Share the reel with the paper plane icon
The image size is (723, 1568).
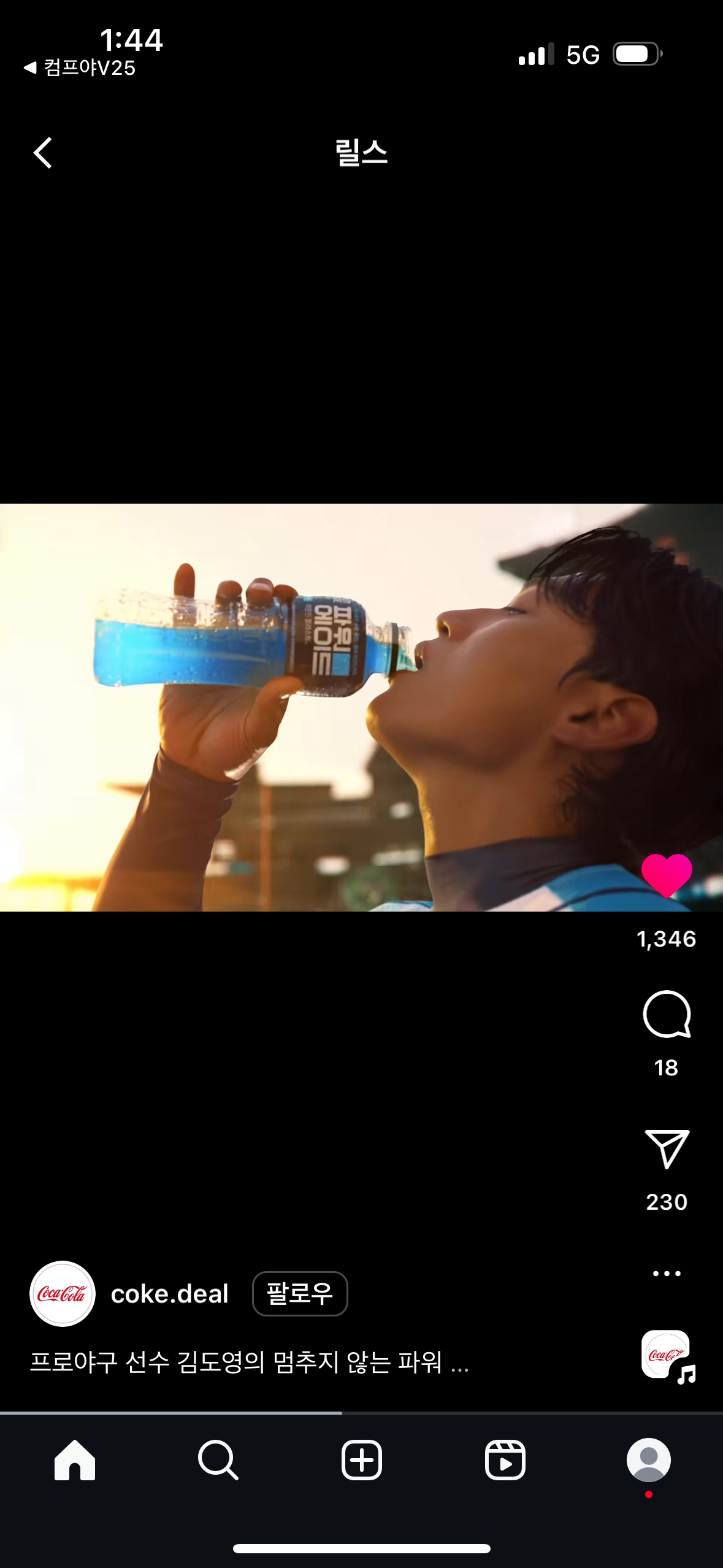click(667, 1148)
